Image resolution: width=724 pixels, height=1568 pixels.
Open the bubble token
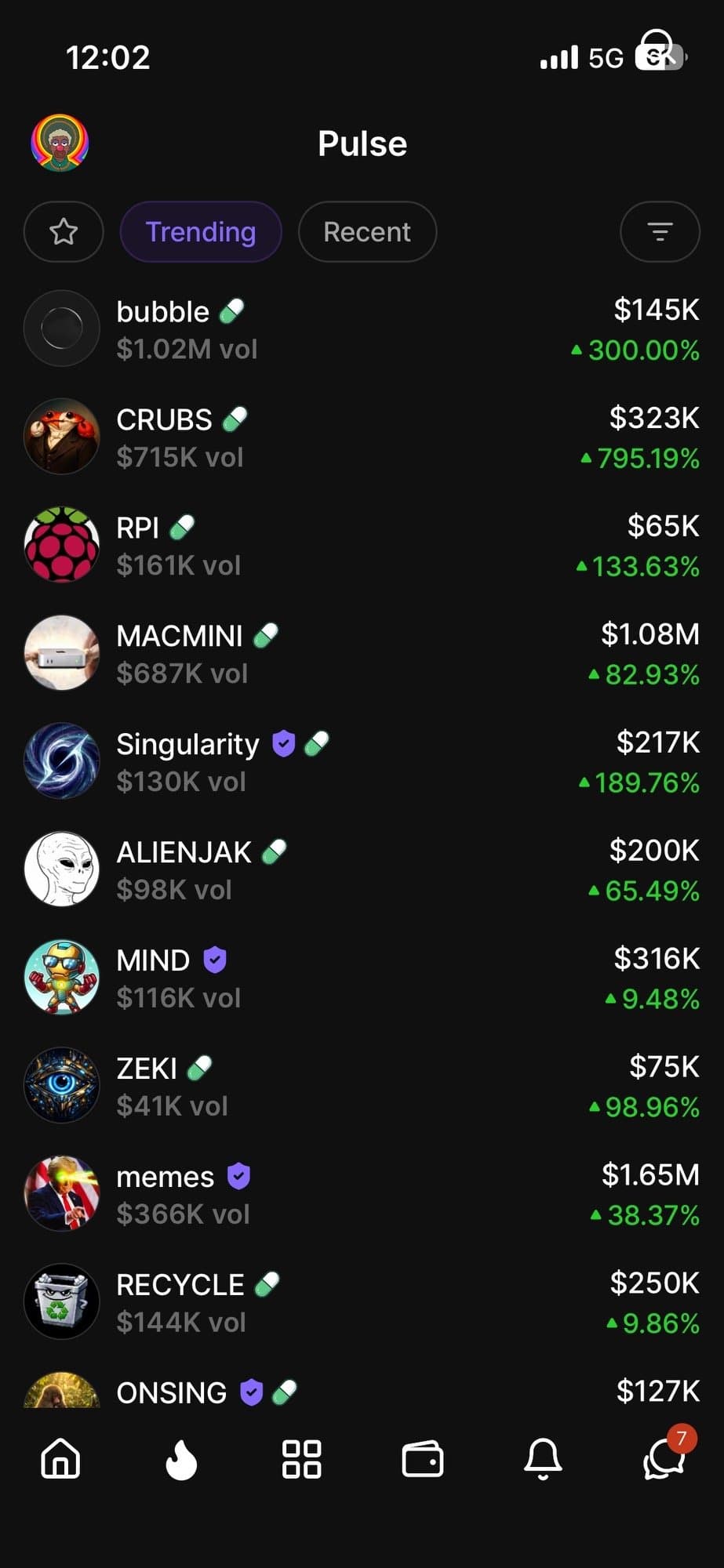(361, 329)
